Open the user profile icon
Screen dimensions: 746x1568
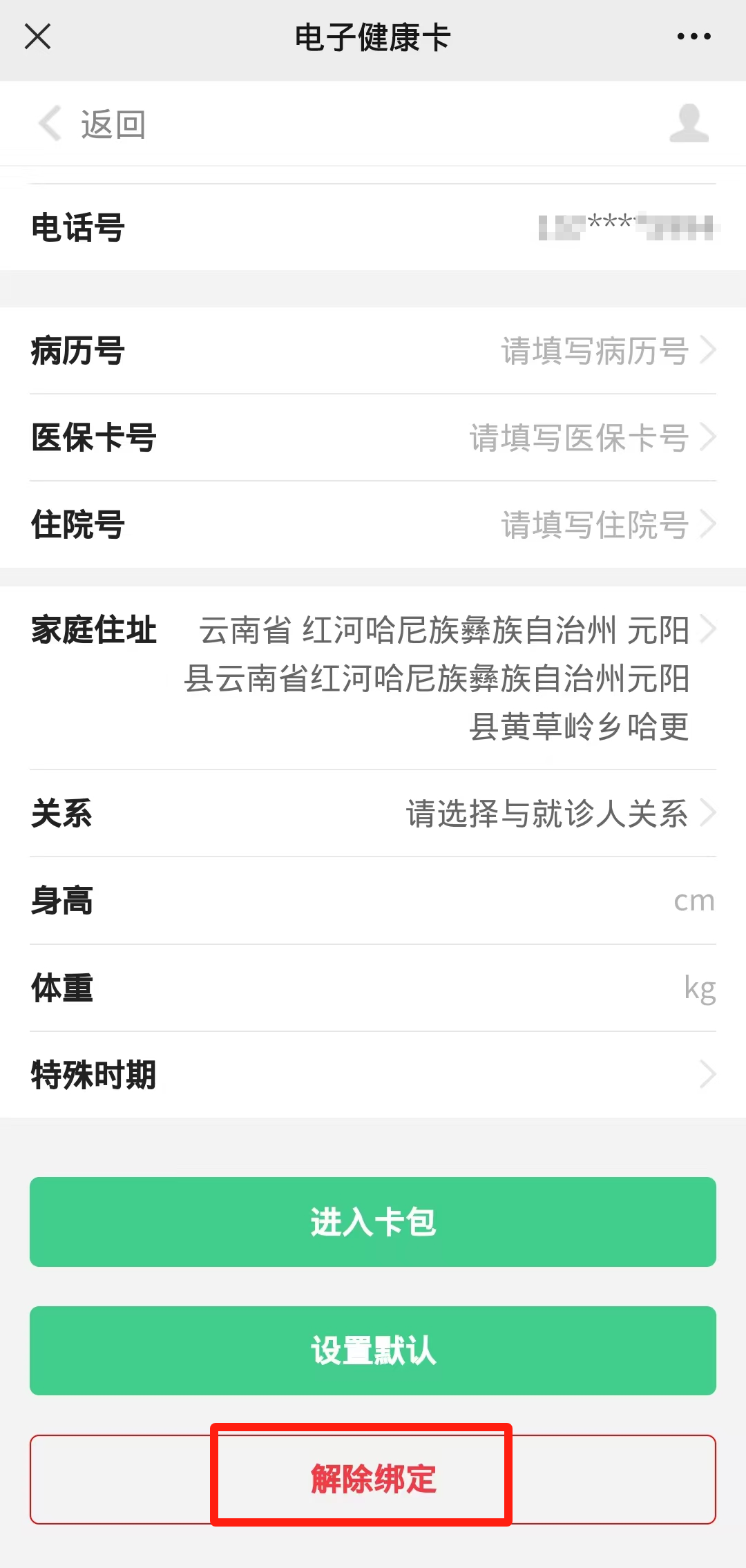(x=689, y=124)
